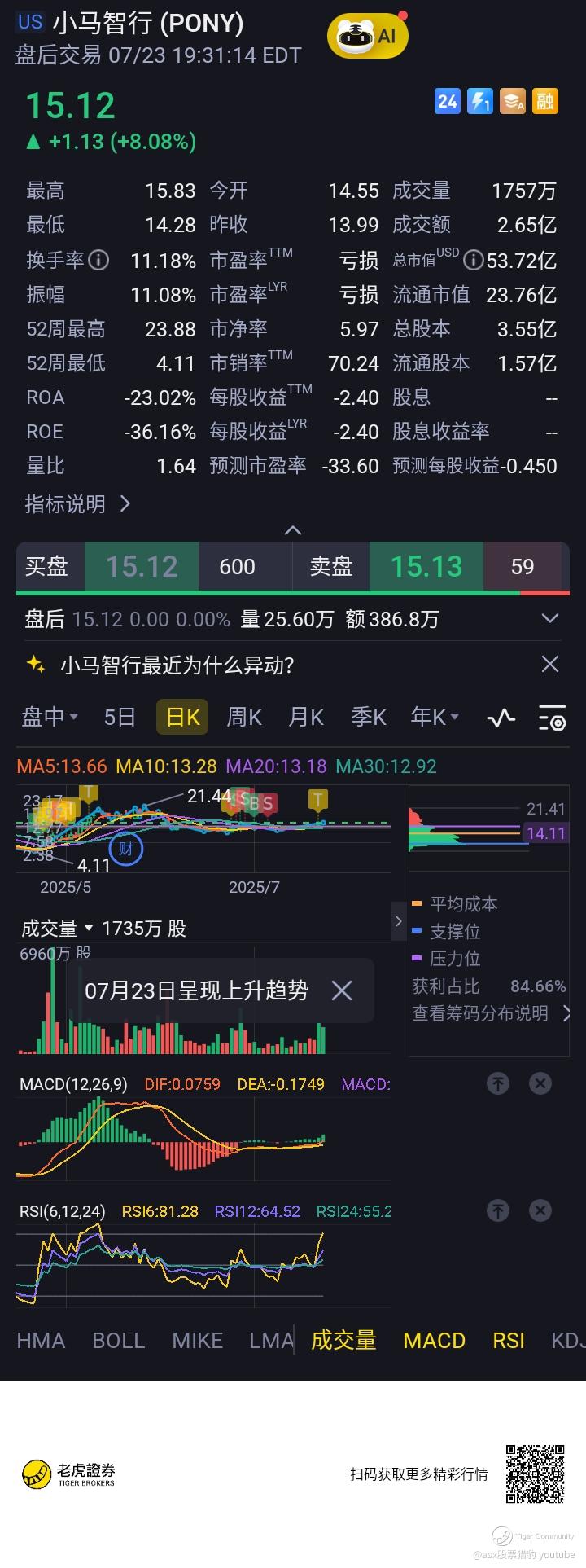Open 指标说明 explanation link
Screen dimensions: 586x1568
[x=77, y=504]
